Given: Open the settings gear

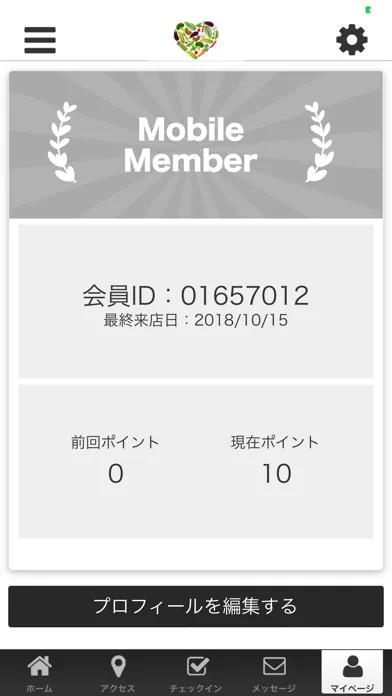Looking at the screenshot, I should click(x=352, y=40).
